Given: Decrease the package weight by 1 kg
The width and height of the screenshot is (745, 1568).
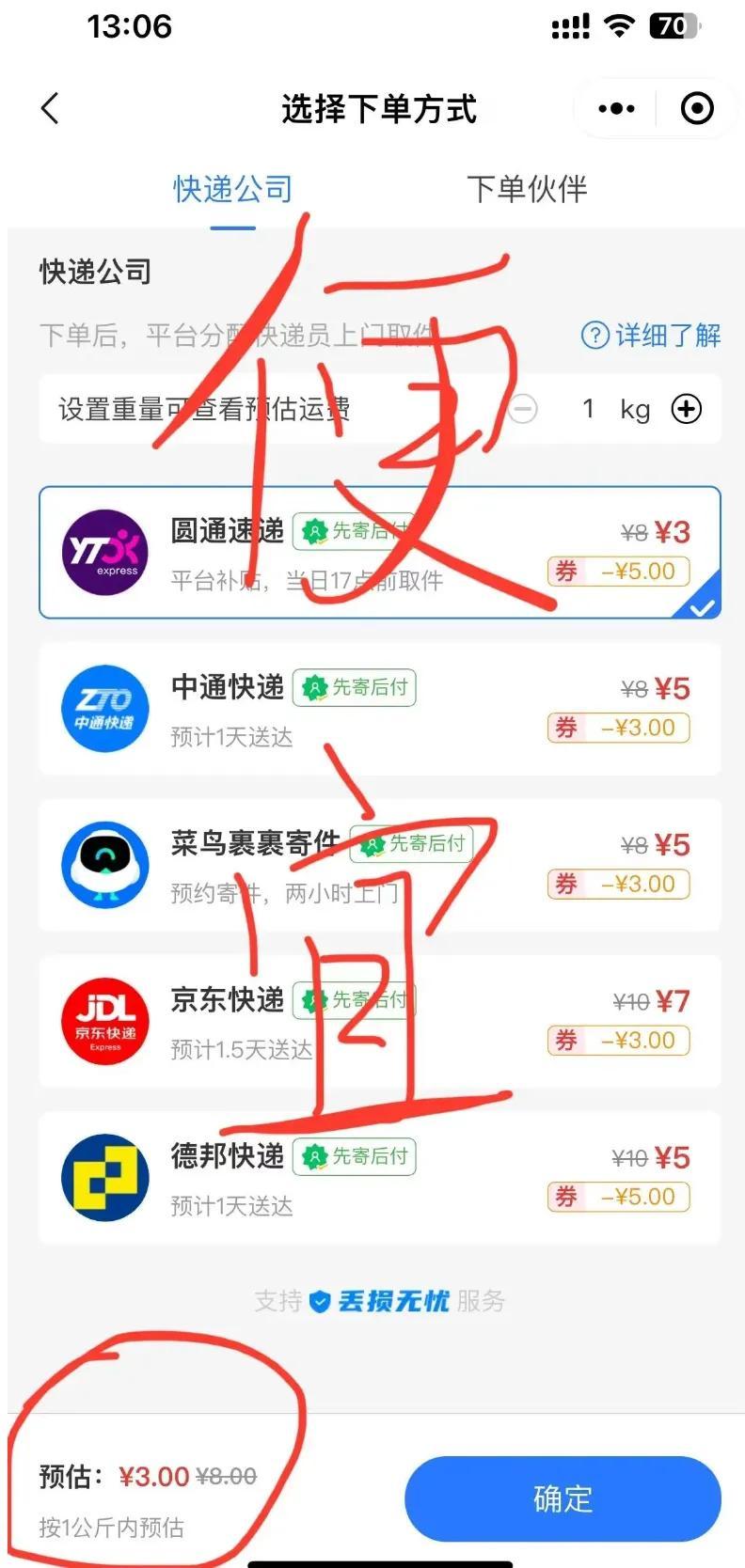Looking at the screenshot, I should 524,409.
